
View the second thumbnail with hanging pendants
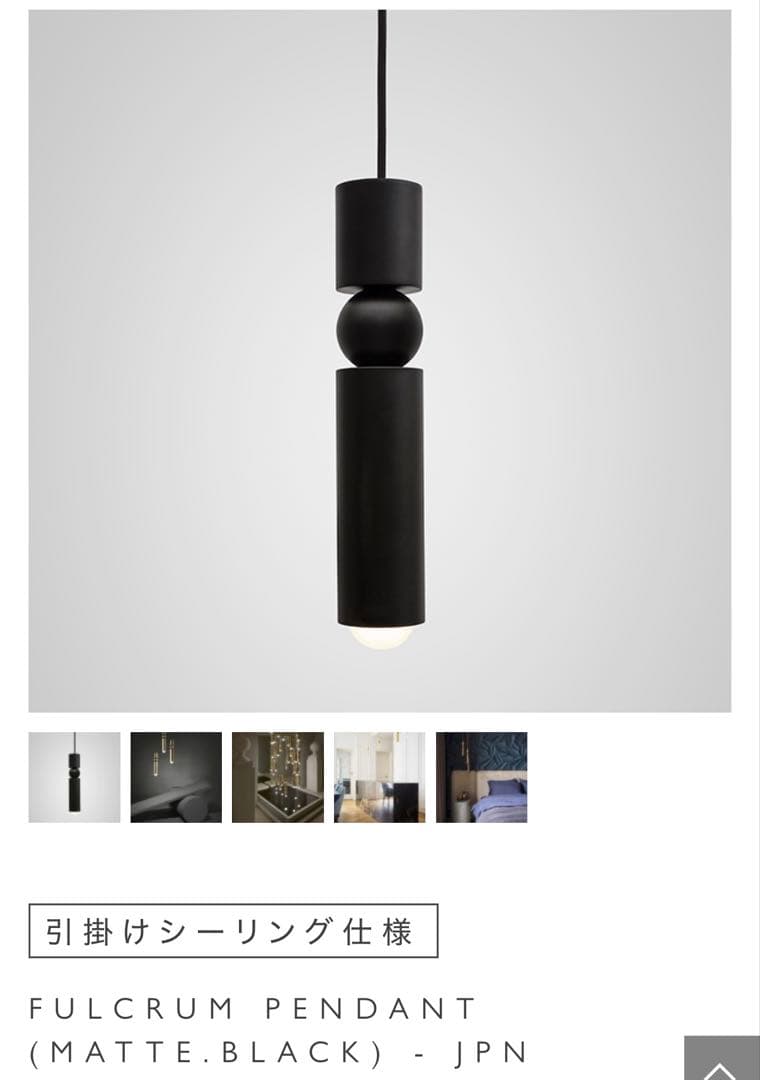176,777
